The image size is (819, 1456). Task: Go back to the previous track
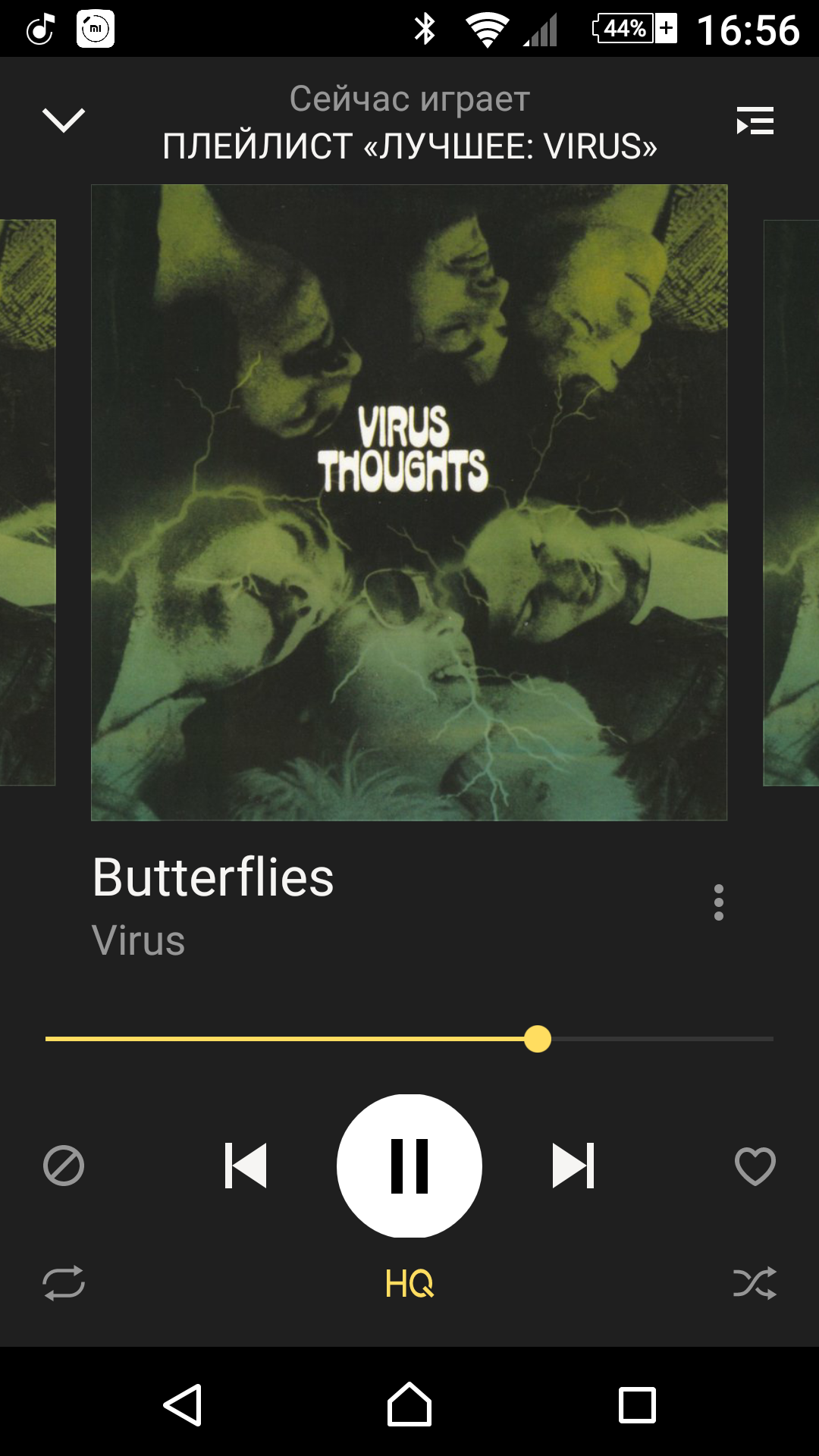pos(246,1166)
